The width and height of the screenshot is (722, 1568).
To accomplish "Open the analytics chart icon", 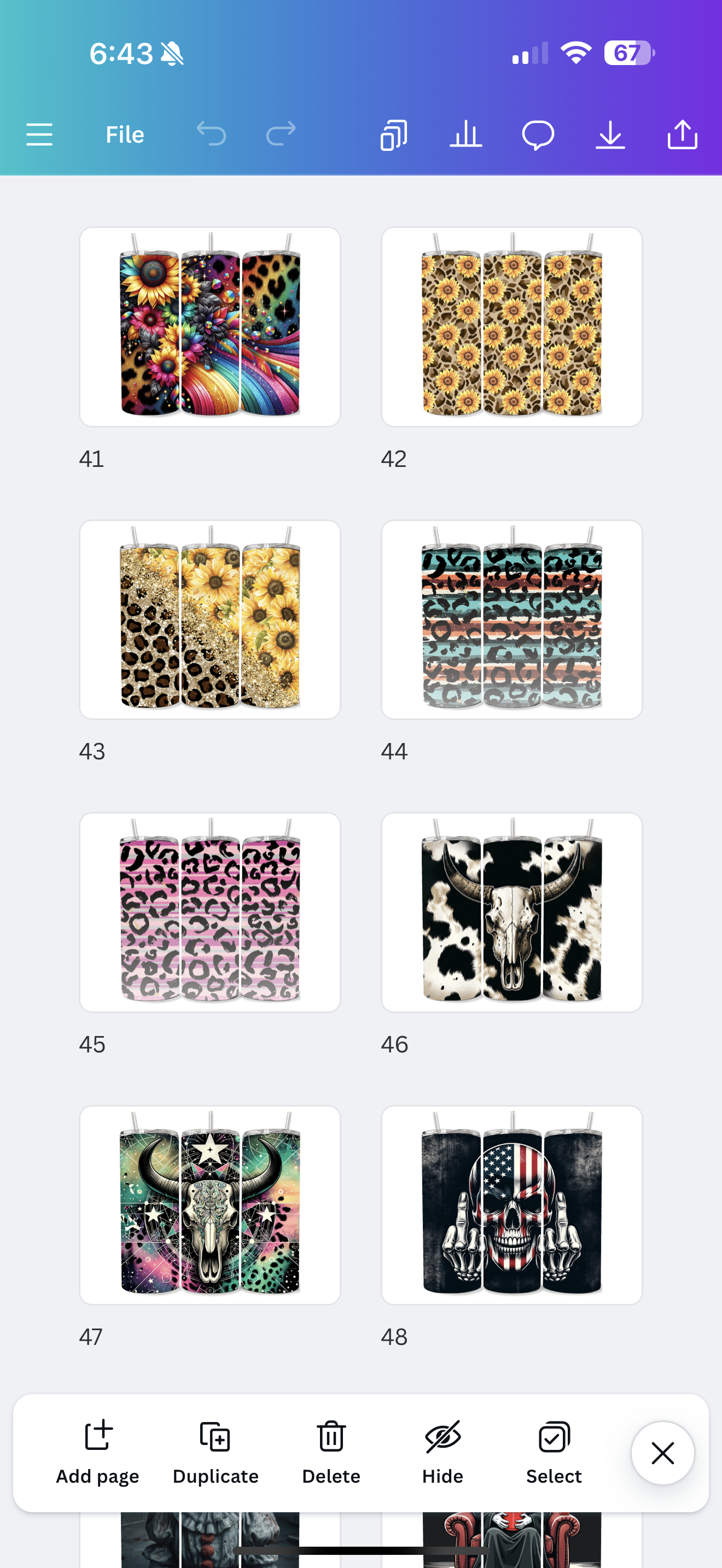I will click(465, 134).
